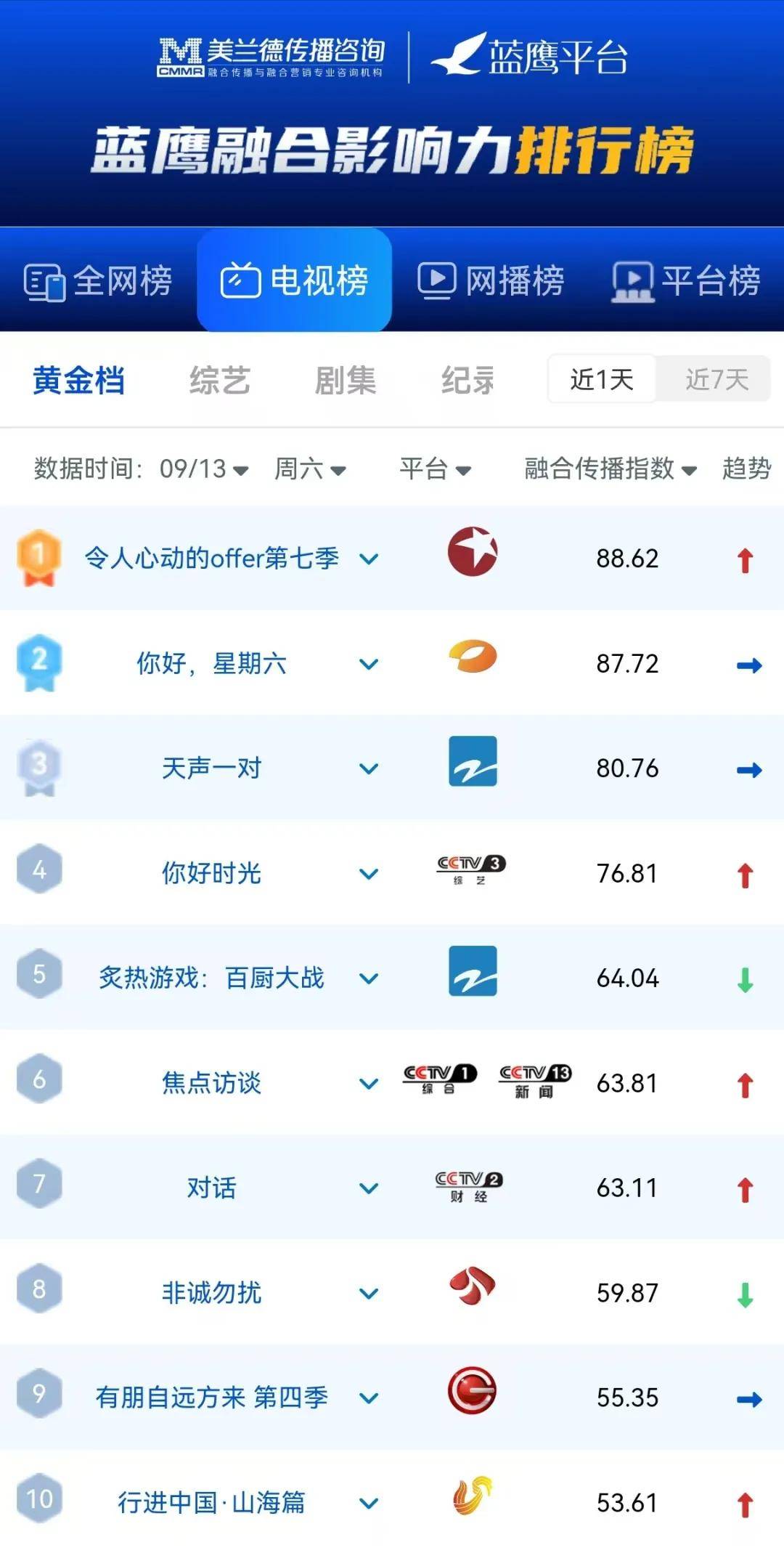Expand the 焦点访谈 entry
The height and width of the screenshot is (1561, 784).
369,1084
